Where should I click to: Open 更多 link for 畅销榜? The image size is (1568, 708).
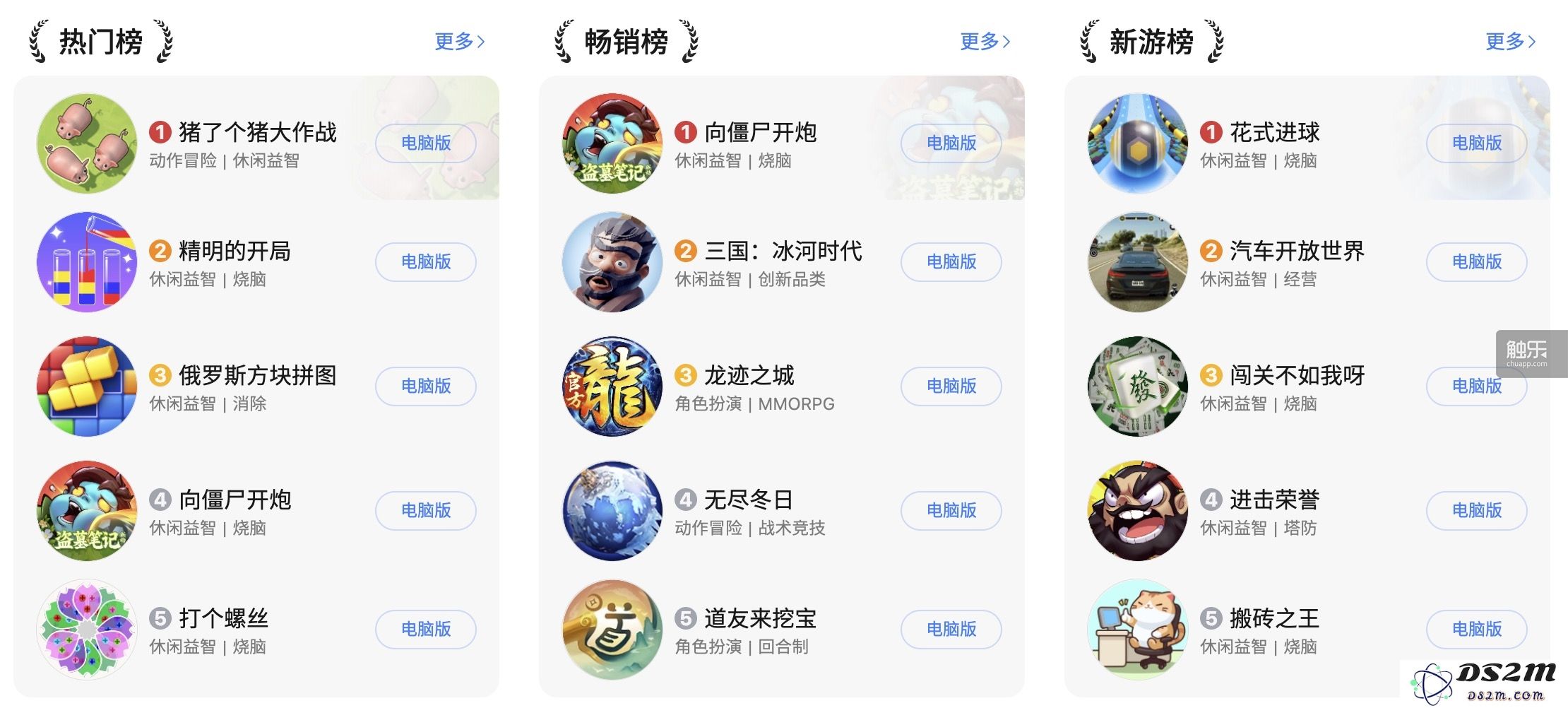pos(985,42)
